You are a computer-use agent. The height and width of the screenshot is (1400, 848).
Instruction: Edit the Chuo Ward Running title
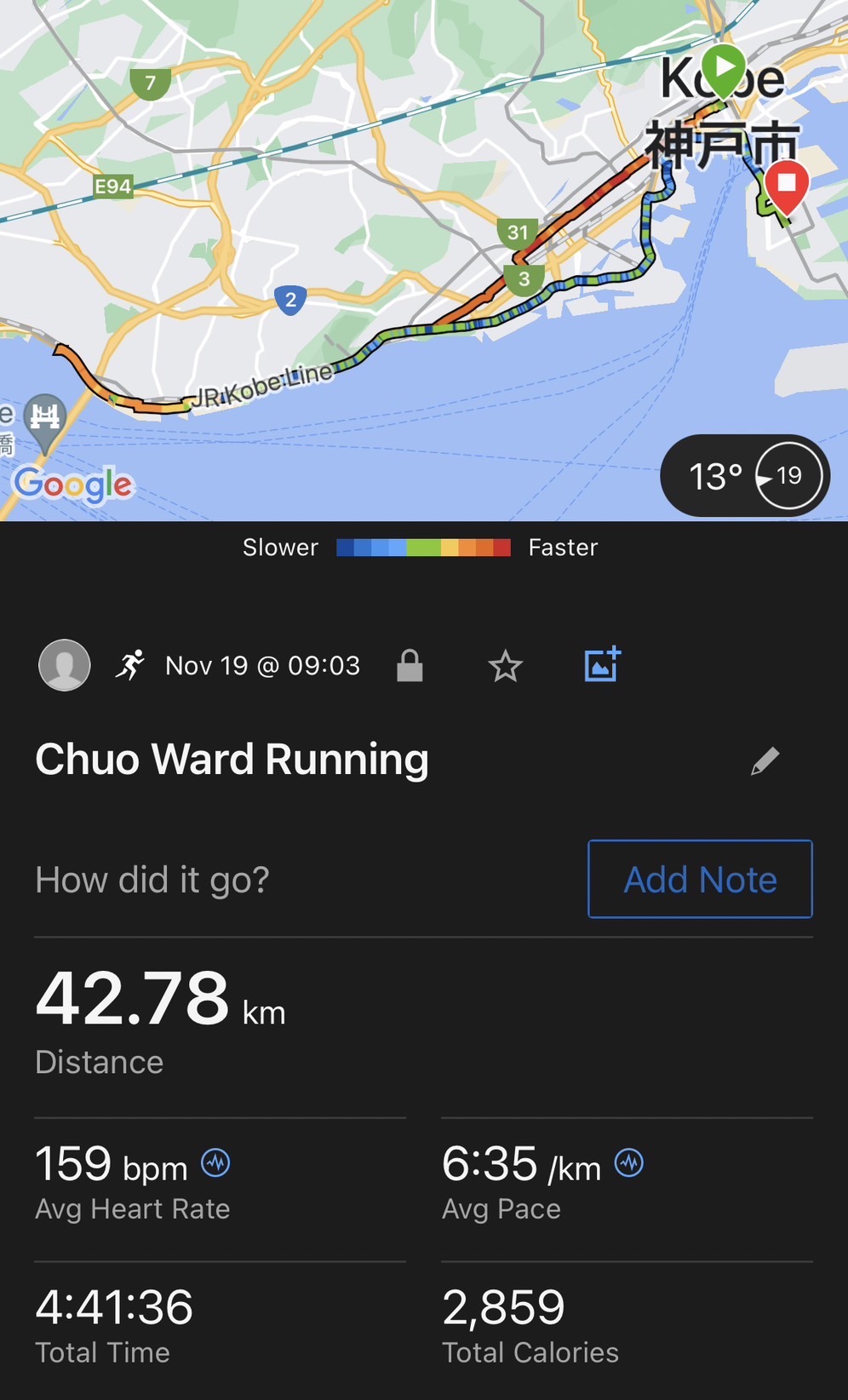[765, 760]
